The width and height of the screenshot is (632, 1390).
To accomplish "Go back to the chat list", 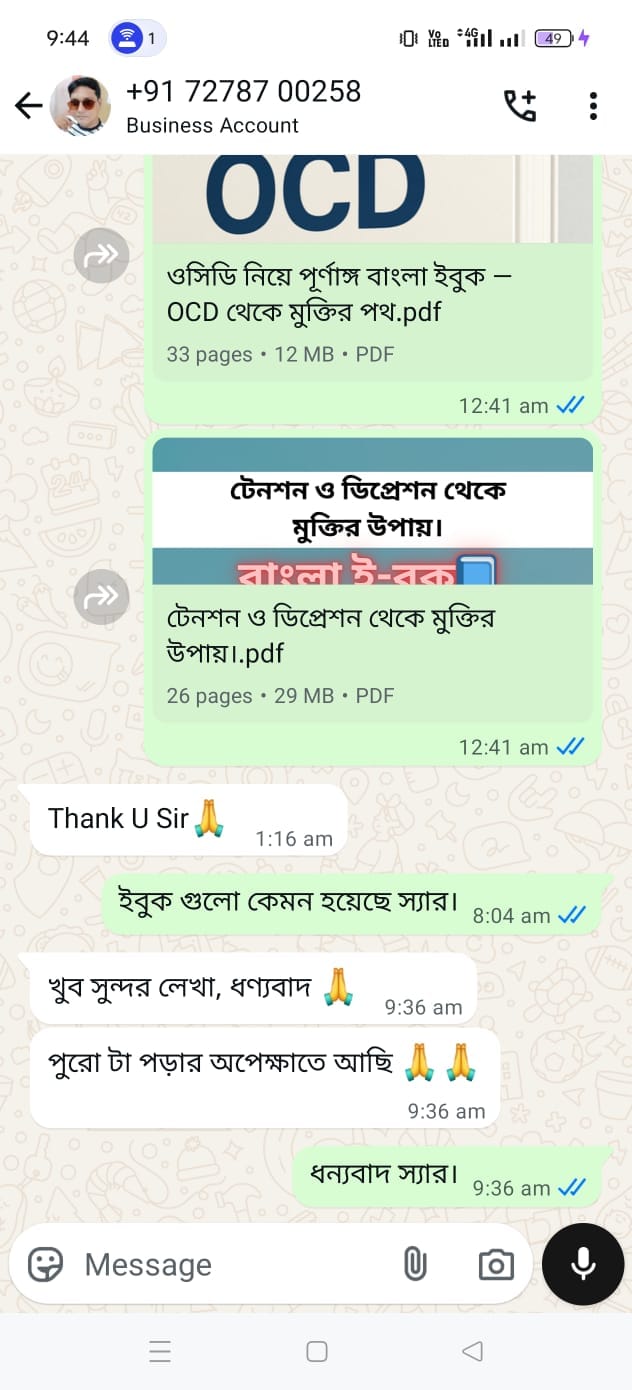I will [x=28, y=106].
